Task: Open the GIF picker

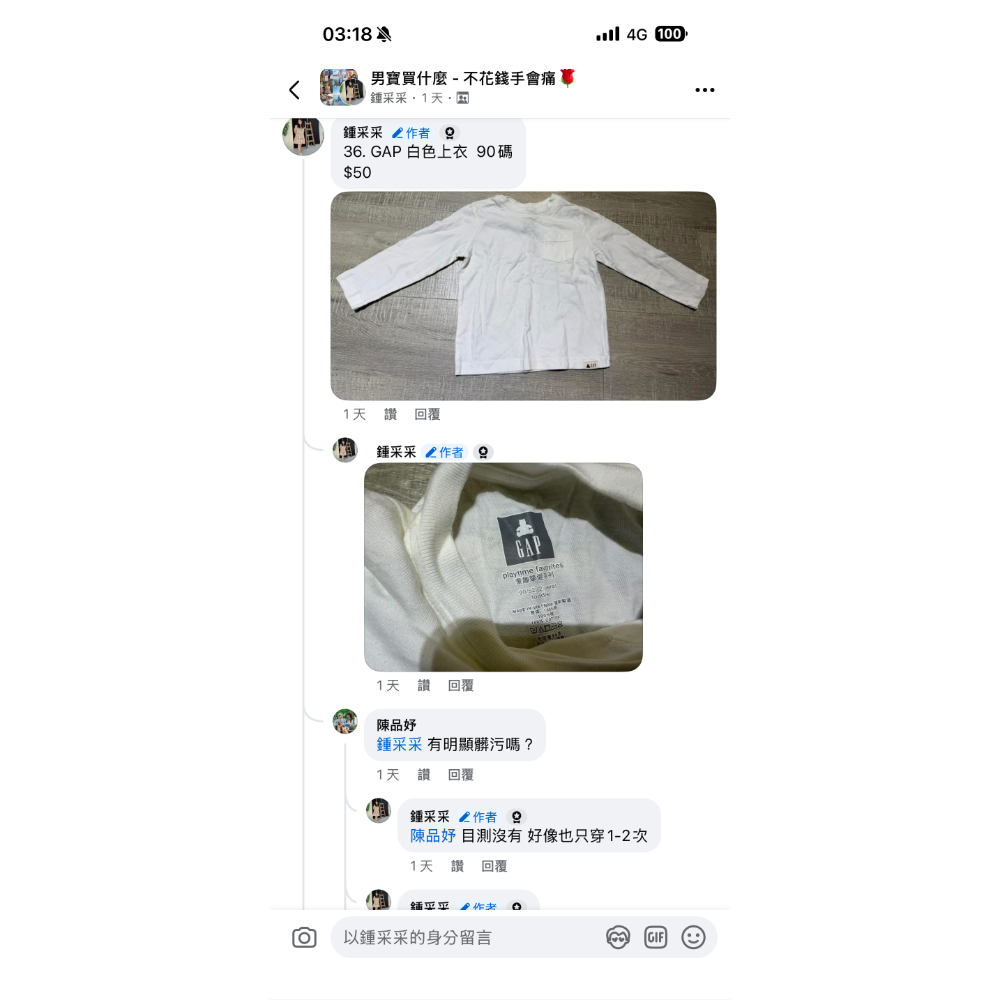Action: coord(655,938)
